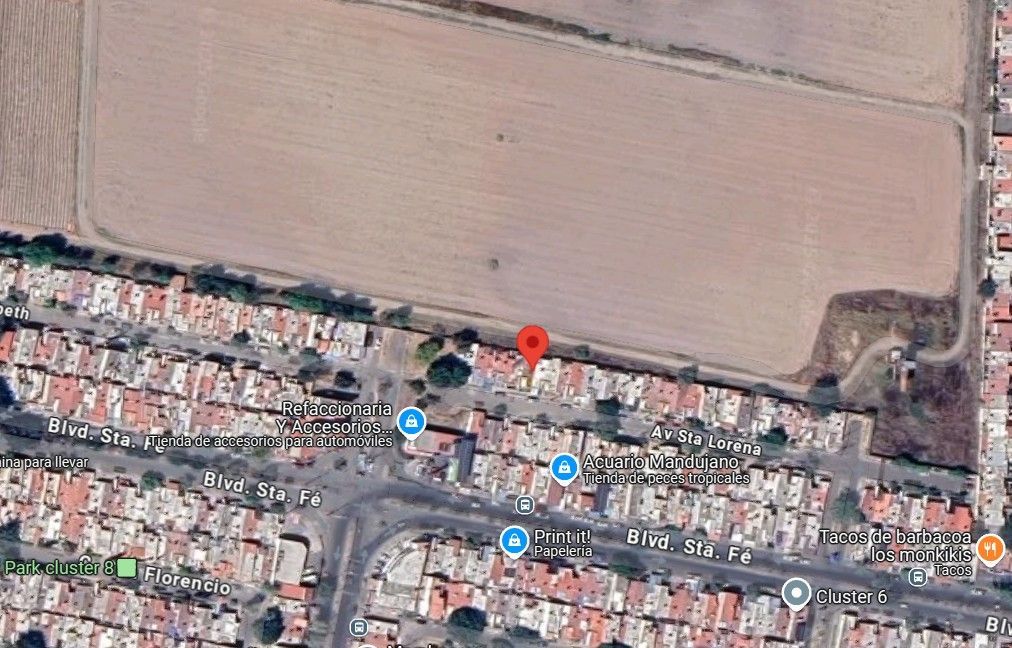The height and width of the screenshot is (648, 1012).
Task: Tap the Print it! Papelería marker
Action: tap(514, 541)
